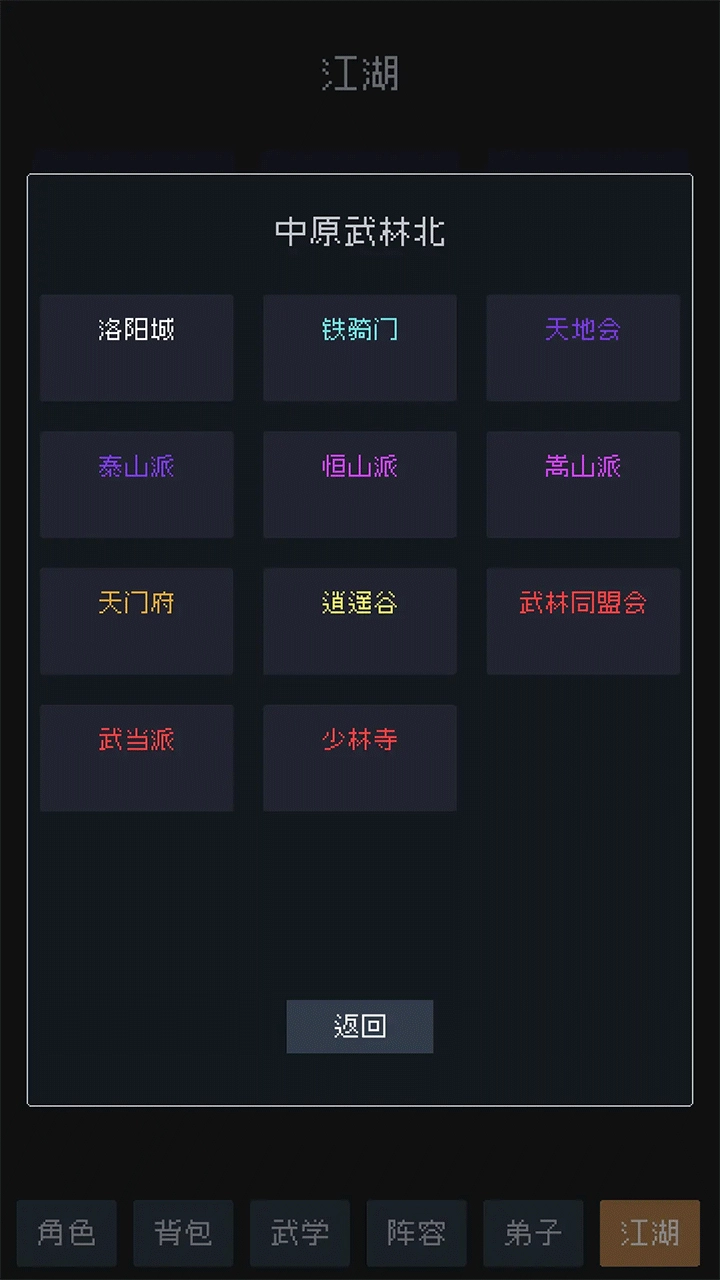
Task: Enter 天地会
Action: click(583, 347)
